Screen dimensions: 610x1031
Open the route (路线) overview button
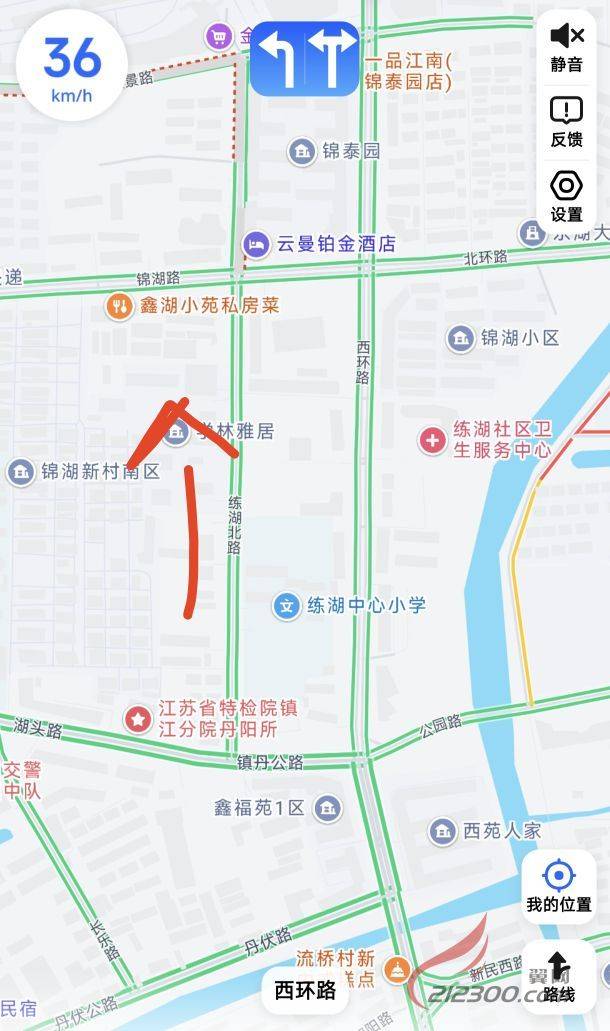click(x=559, y=975)
